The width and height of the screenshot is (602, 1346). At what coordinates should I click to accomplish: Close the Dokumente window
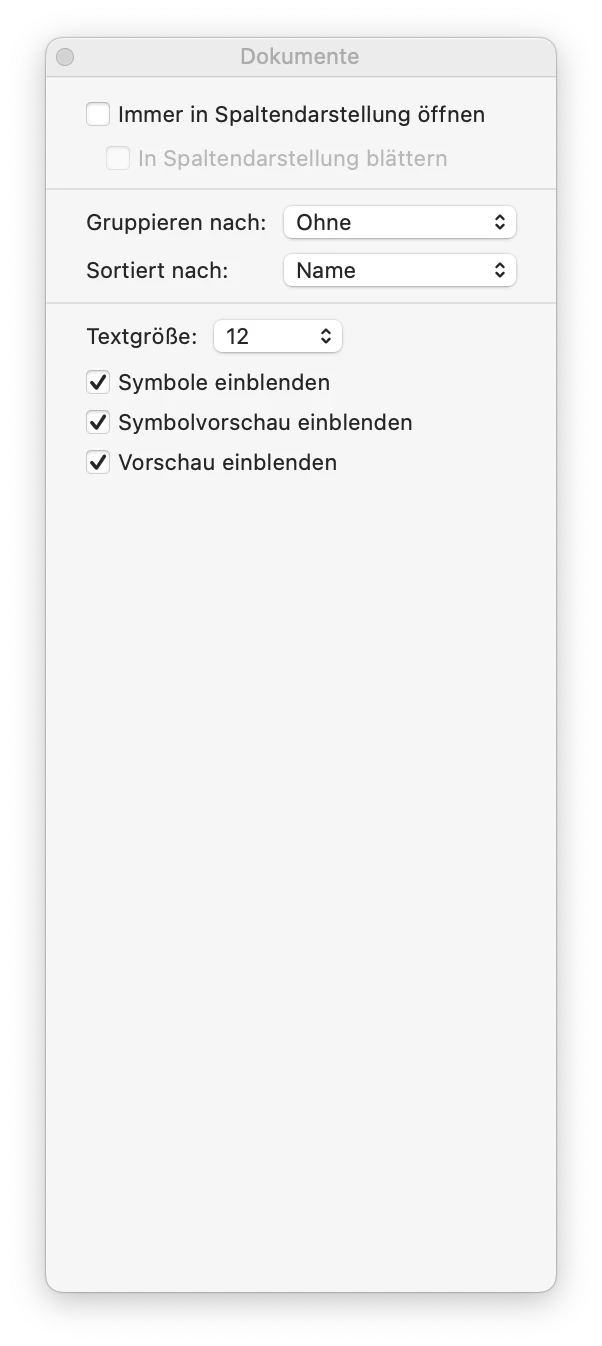(65, 57)
